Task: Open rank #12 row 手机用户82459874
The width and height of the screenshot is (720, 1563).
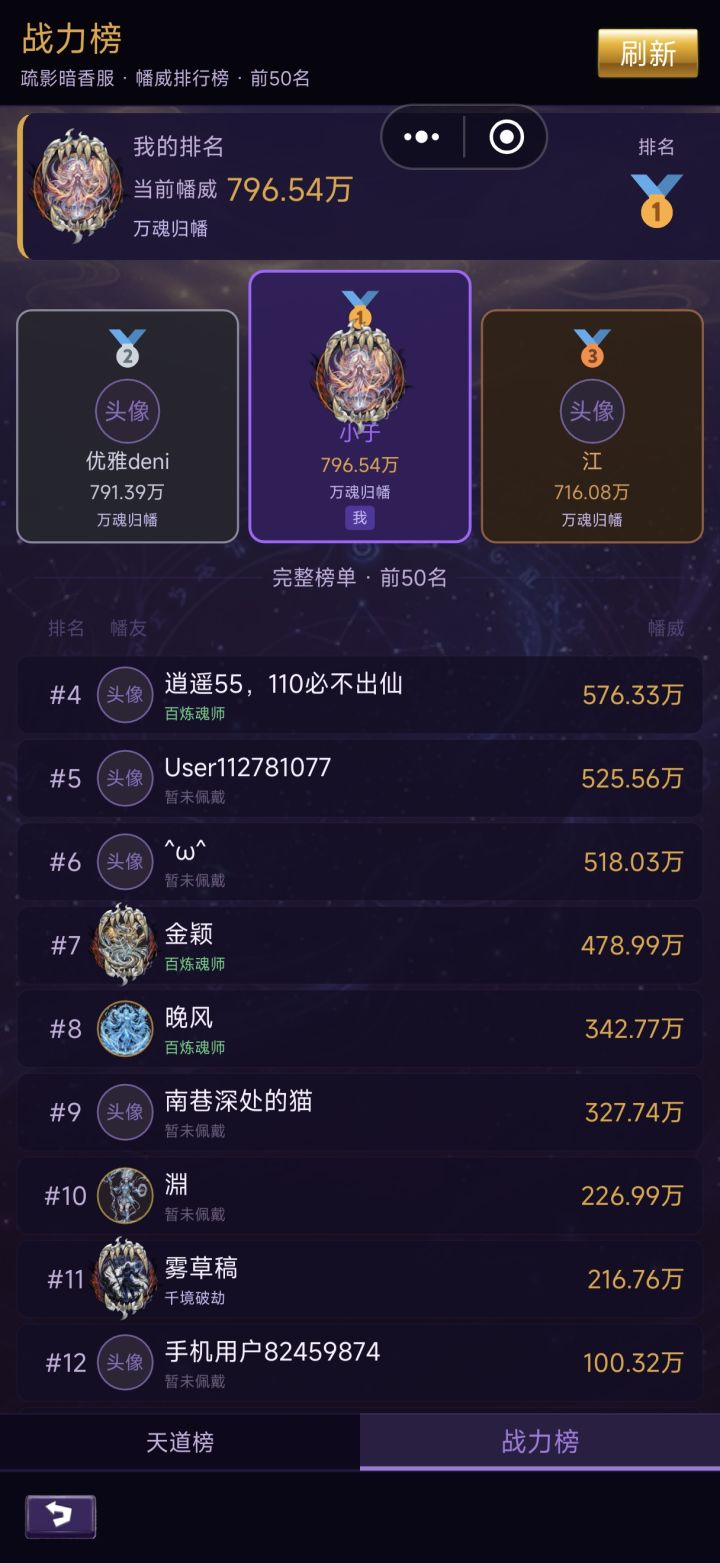Action: tap(360, 1362)
